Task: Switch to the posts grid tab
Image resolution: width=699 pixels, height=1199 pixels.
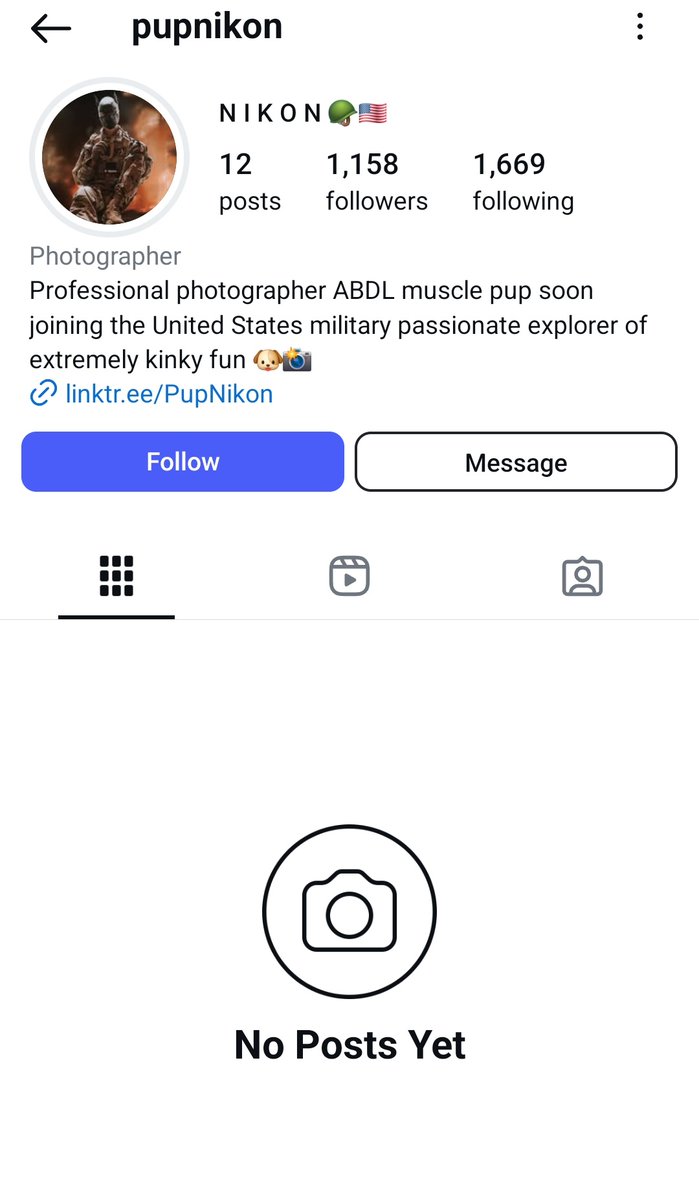Action: [116, 577]
